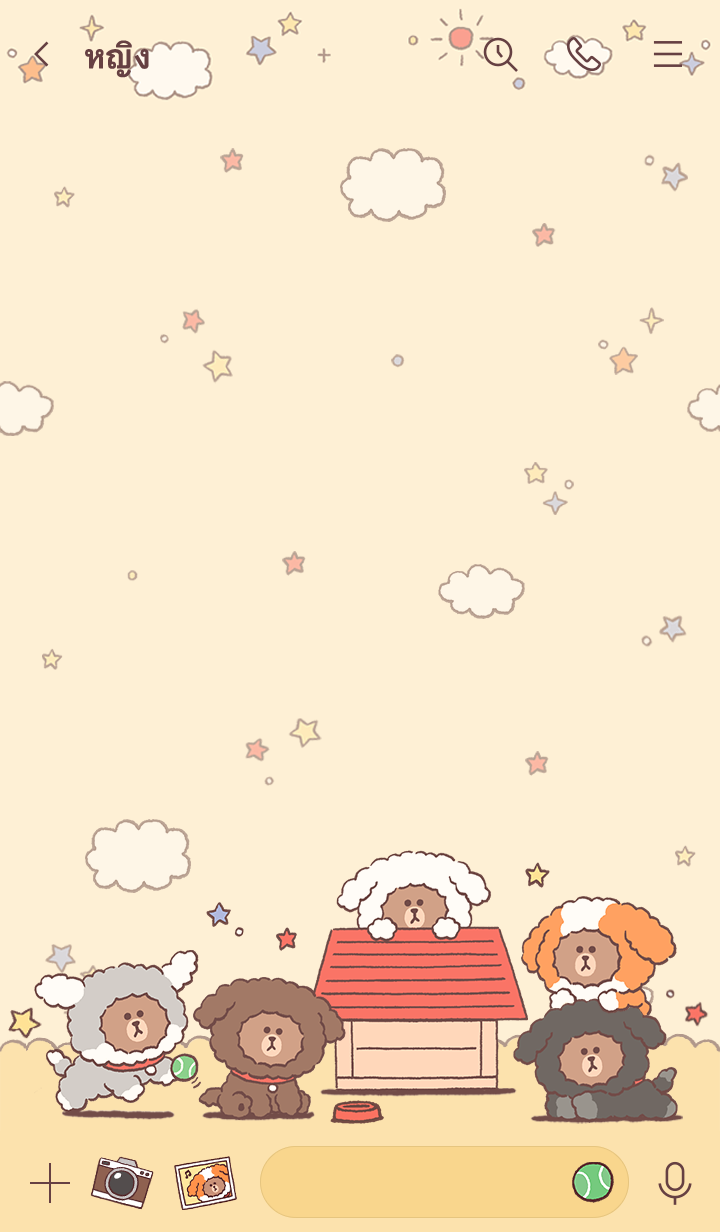The width and height of the screenshot is (720, 1232).
Task: Open the chat menu
Action: [667, 54]
